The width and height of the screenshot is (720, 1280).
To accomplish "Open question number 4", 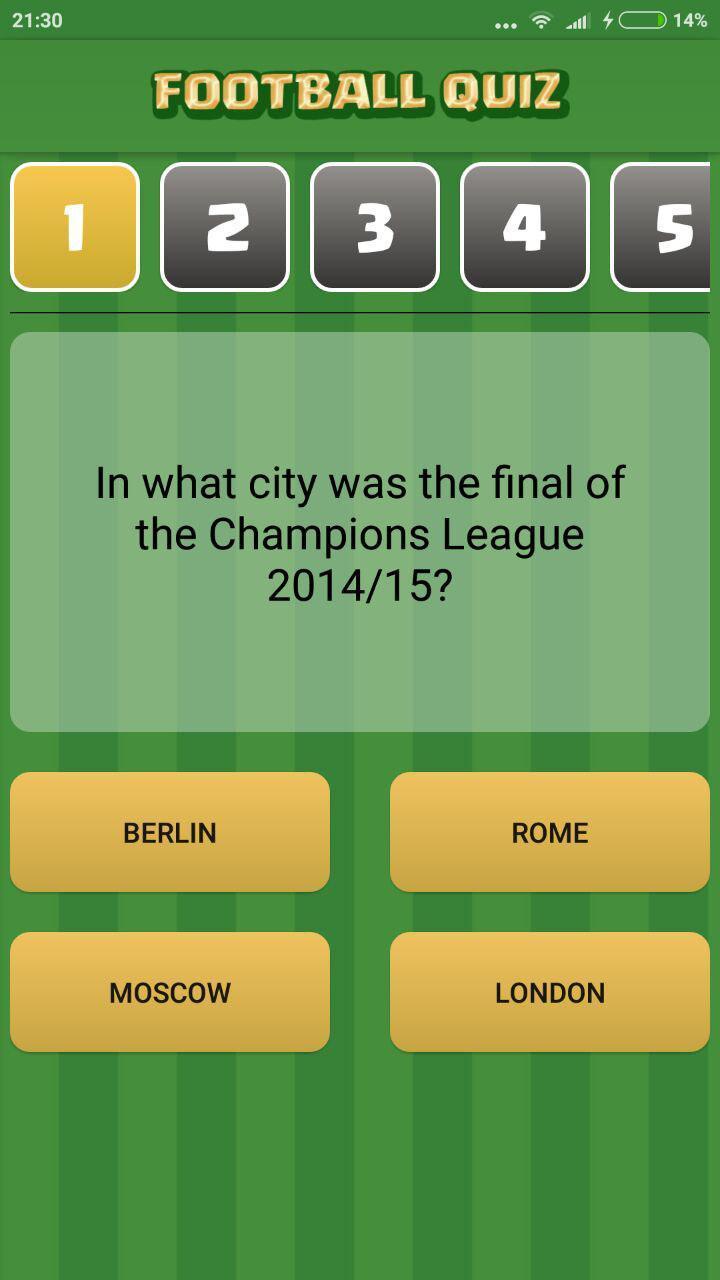I will [525, 228].
